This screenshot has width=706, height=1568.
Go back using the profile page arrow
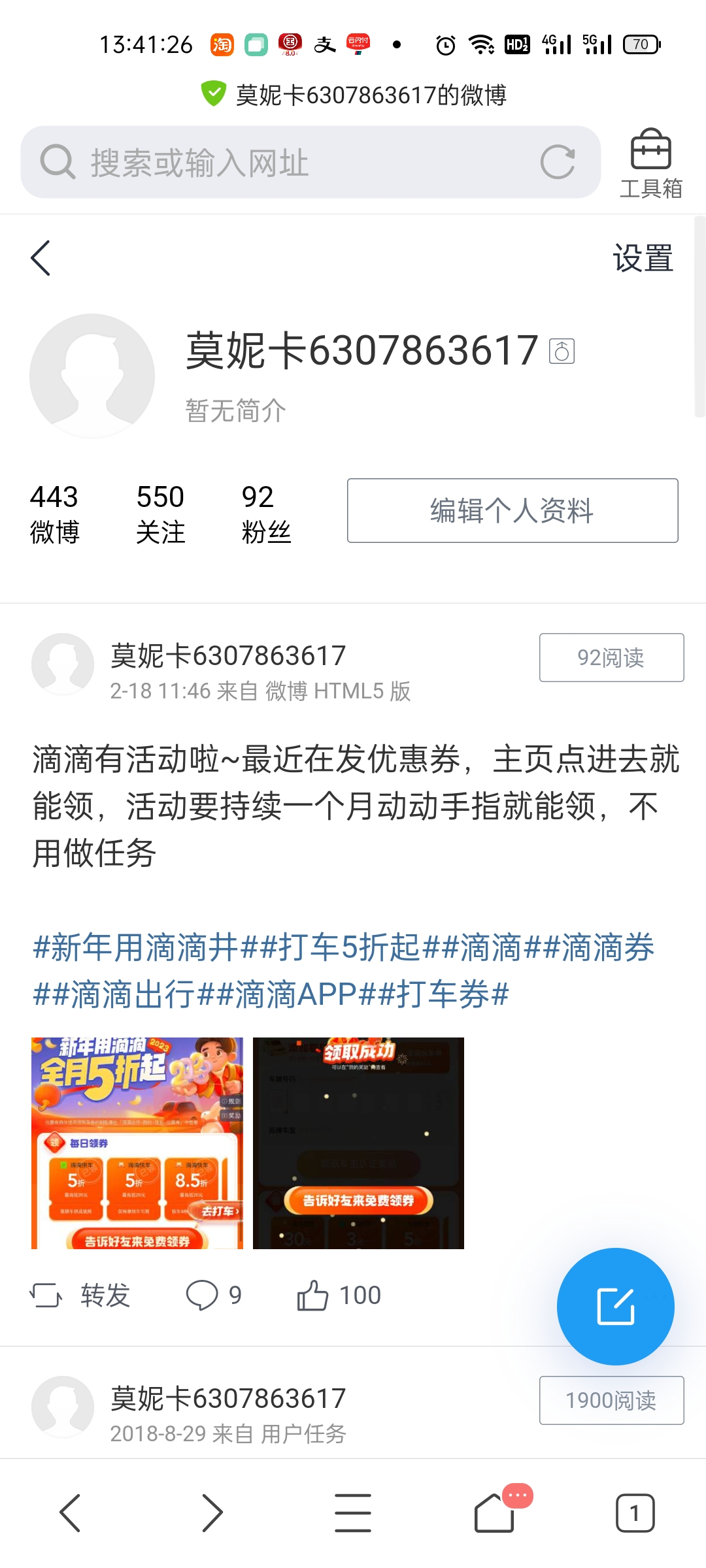click(41, 258)
